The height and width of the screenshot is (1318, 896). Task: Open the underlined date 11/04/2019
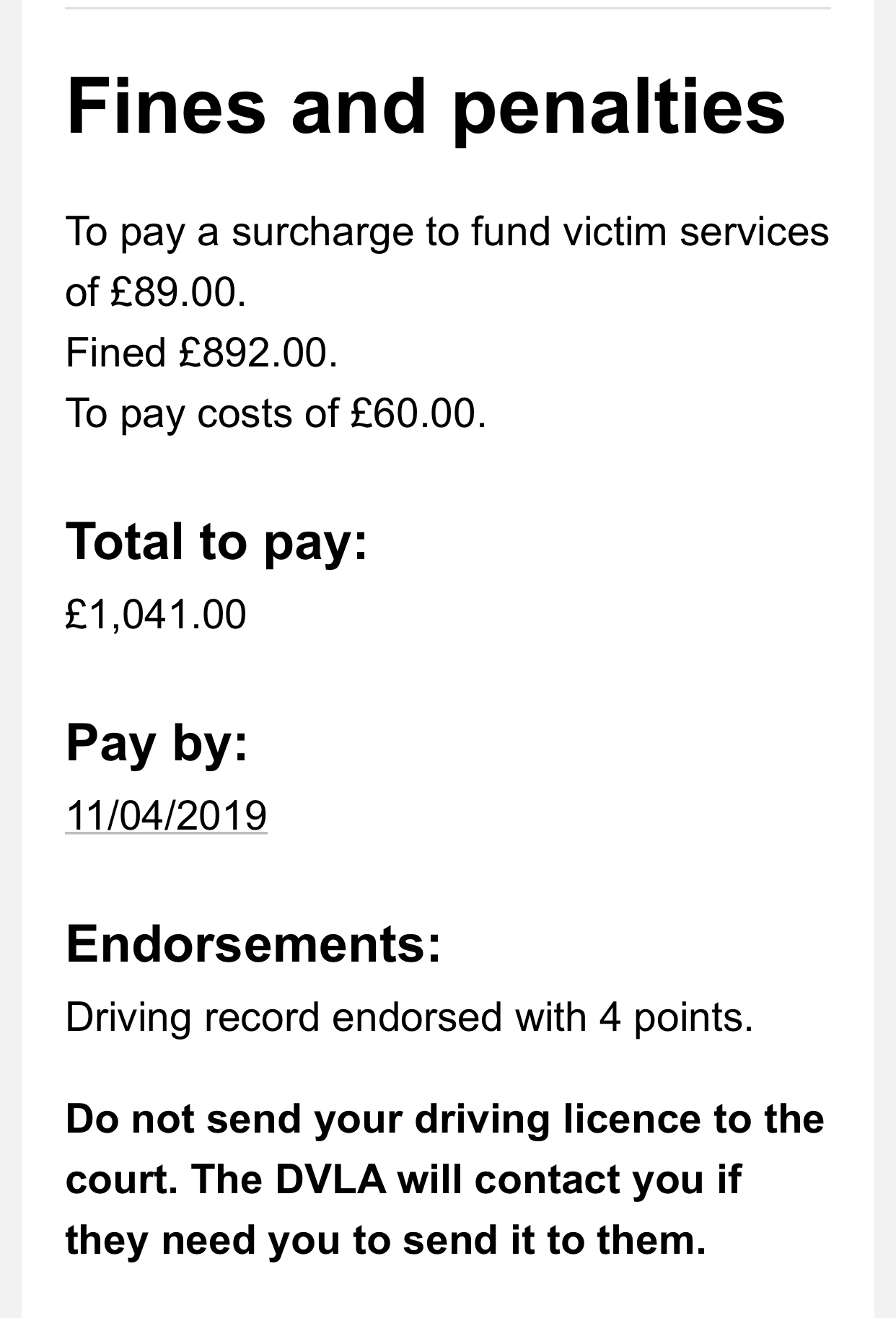pos(166,815)
